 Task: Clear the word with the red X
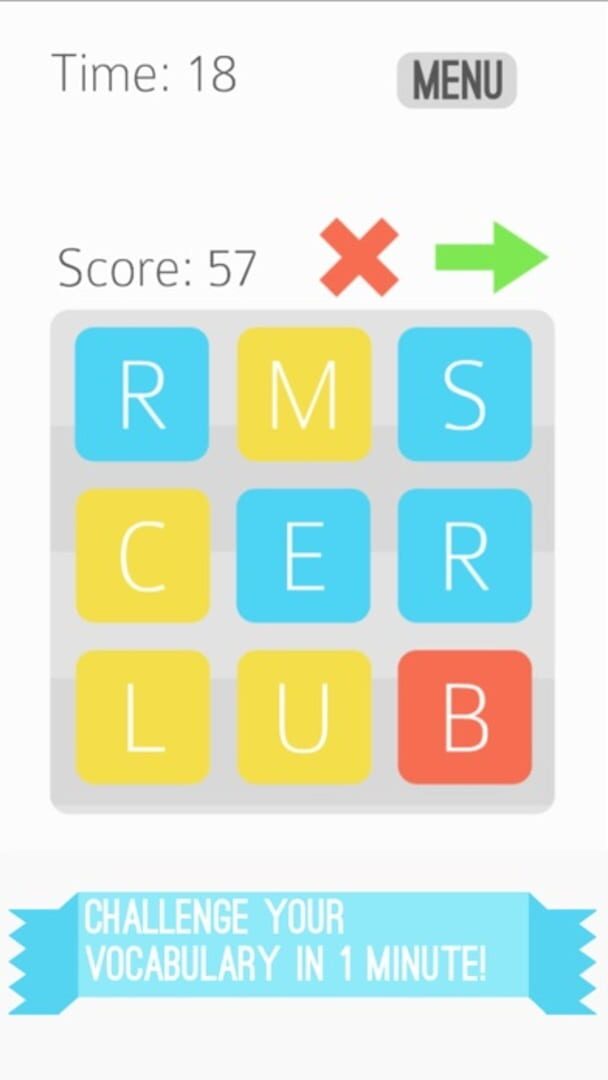(359, 258)
